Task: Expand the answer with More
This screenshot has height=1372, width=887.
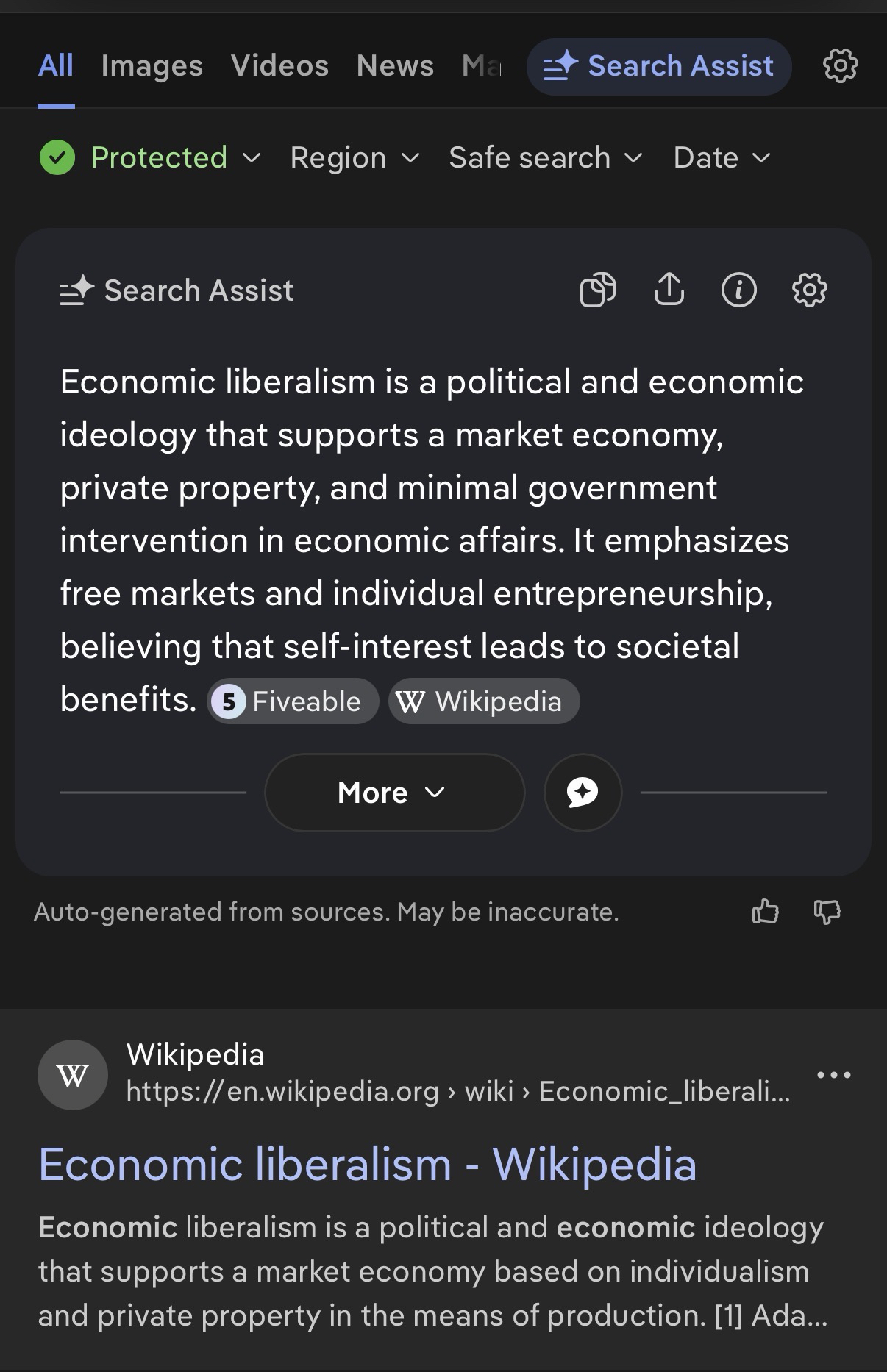Action: click(394, 793)
